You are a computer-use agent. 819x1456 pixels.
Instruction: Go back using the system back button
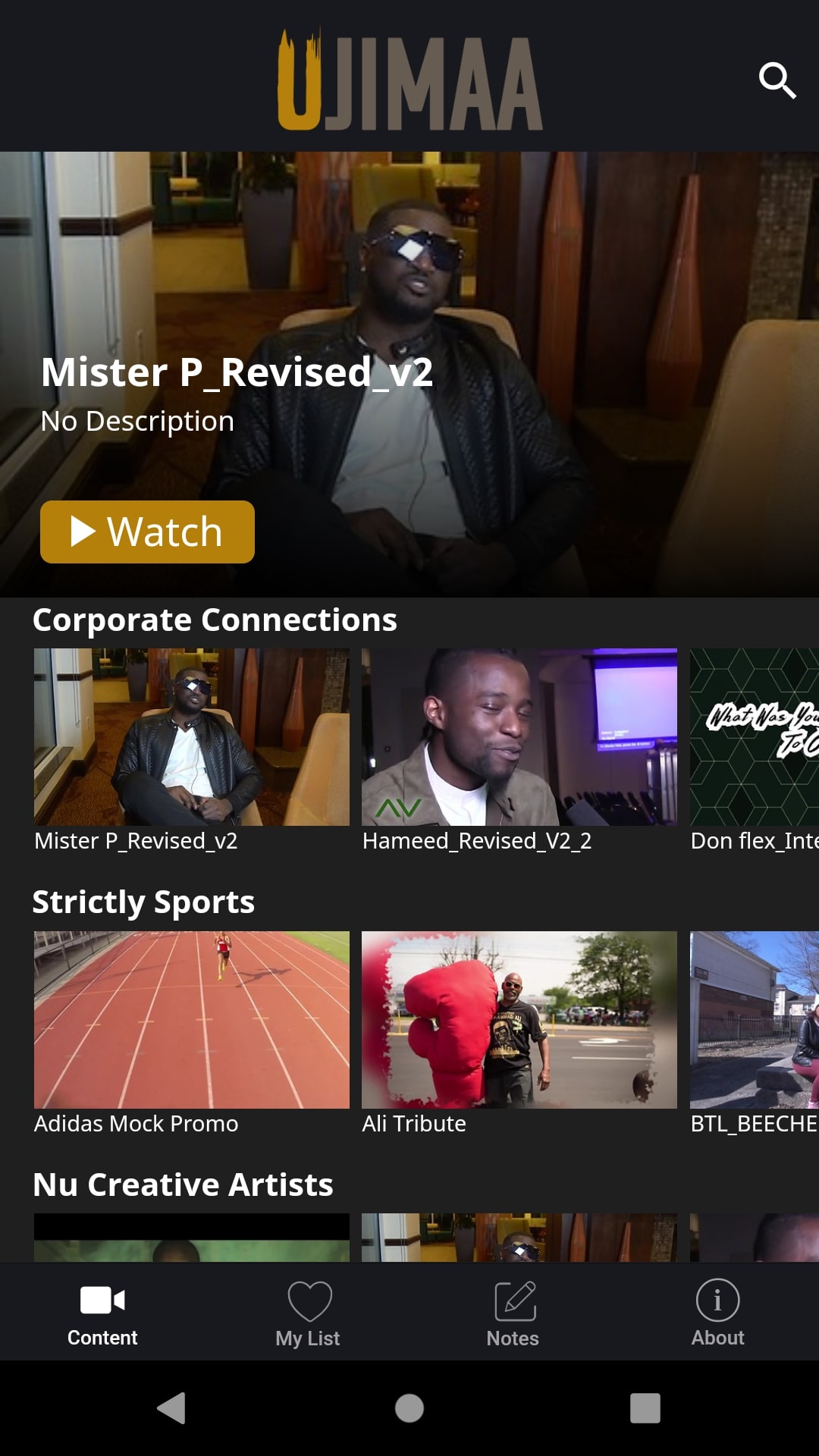tap(172, 1408)
